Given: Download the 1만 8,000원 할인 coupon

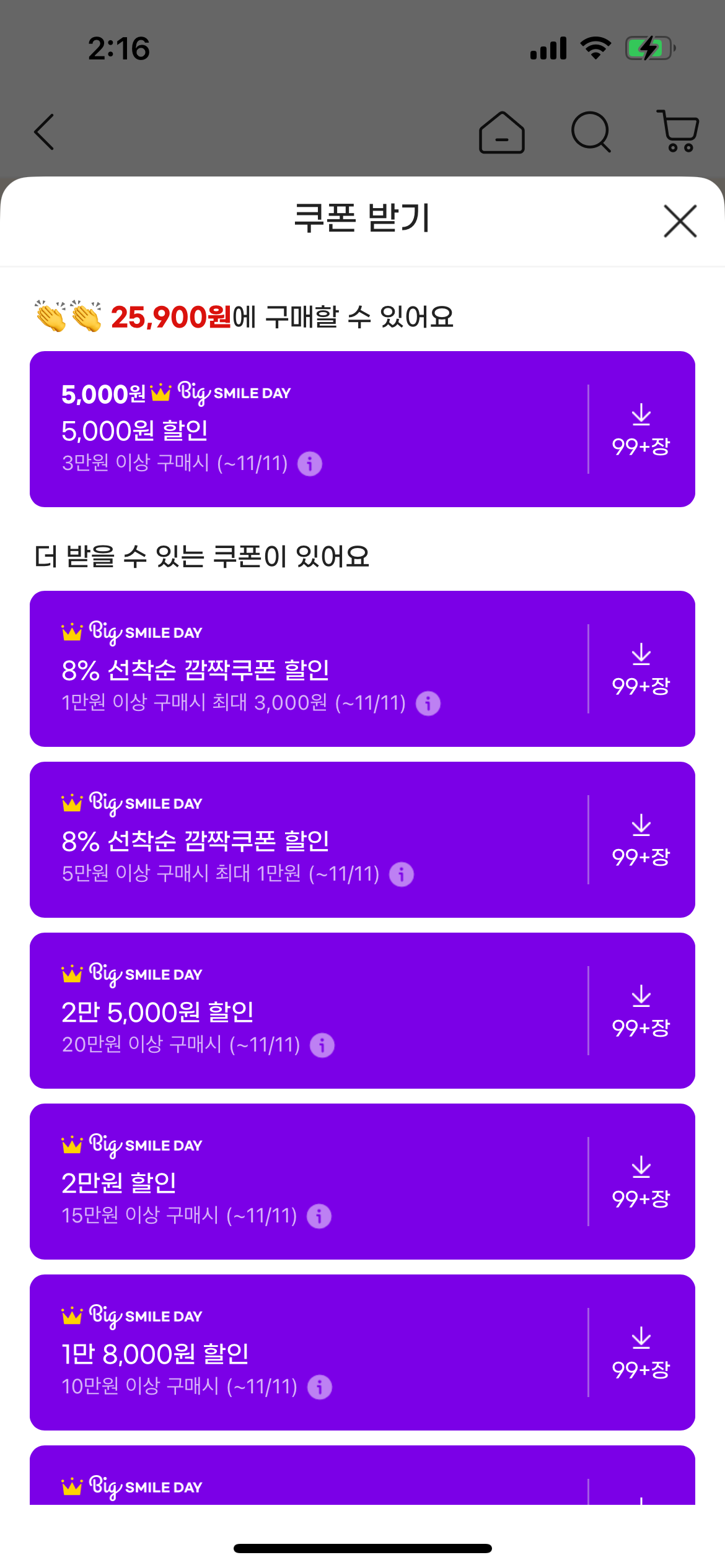Looking at the screenshot, I should (641, 1353).
